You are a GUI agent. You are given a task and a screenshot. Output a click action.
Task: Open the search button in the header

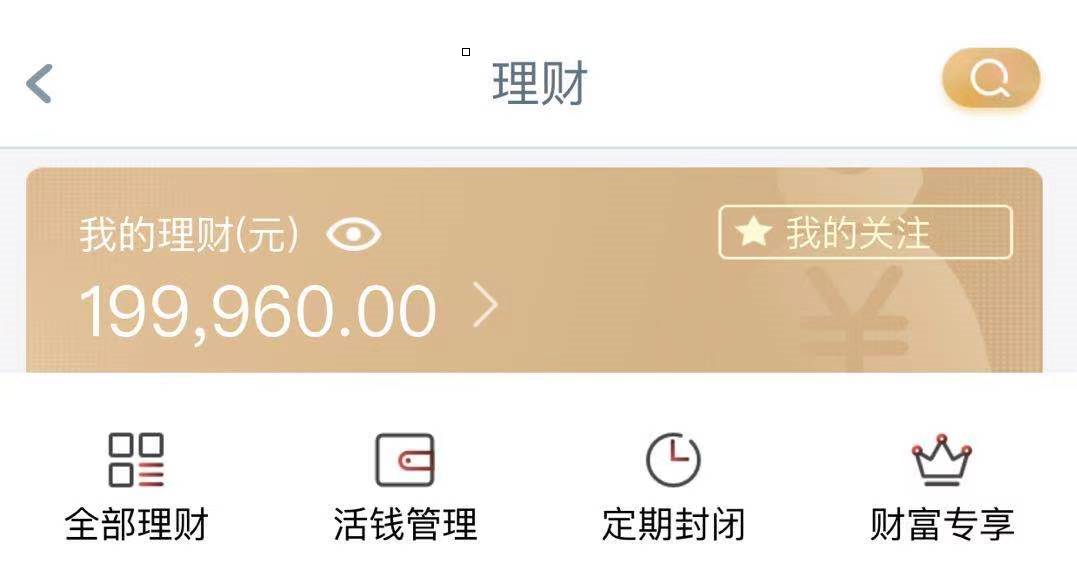990,78
